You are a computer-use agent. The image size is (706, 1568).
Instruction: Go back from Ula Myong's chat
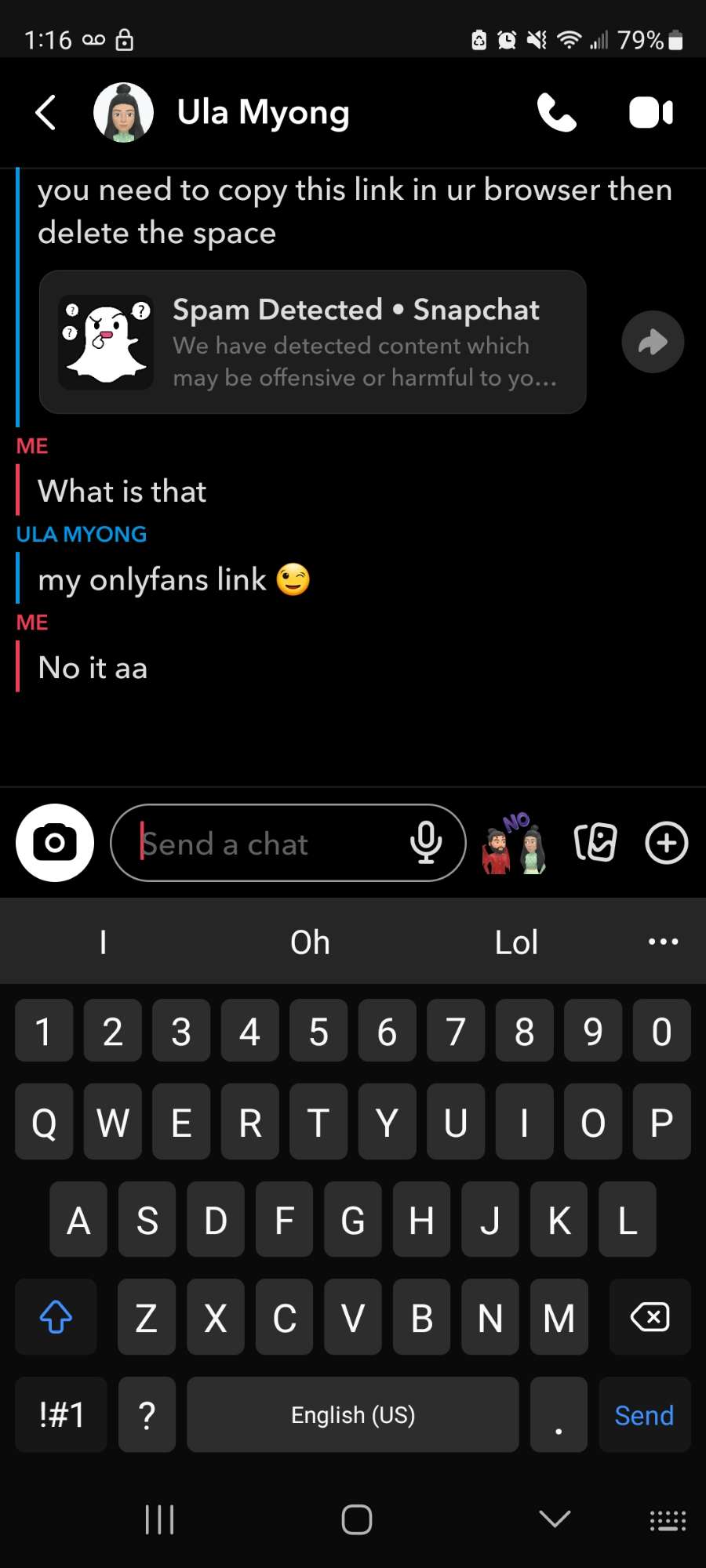tap(46, 113)
